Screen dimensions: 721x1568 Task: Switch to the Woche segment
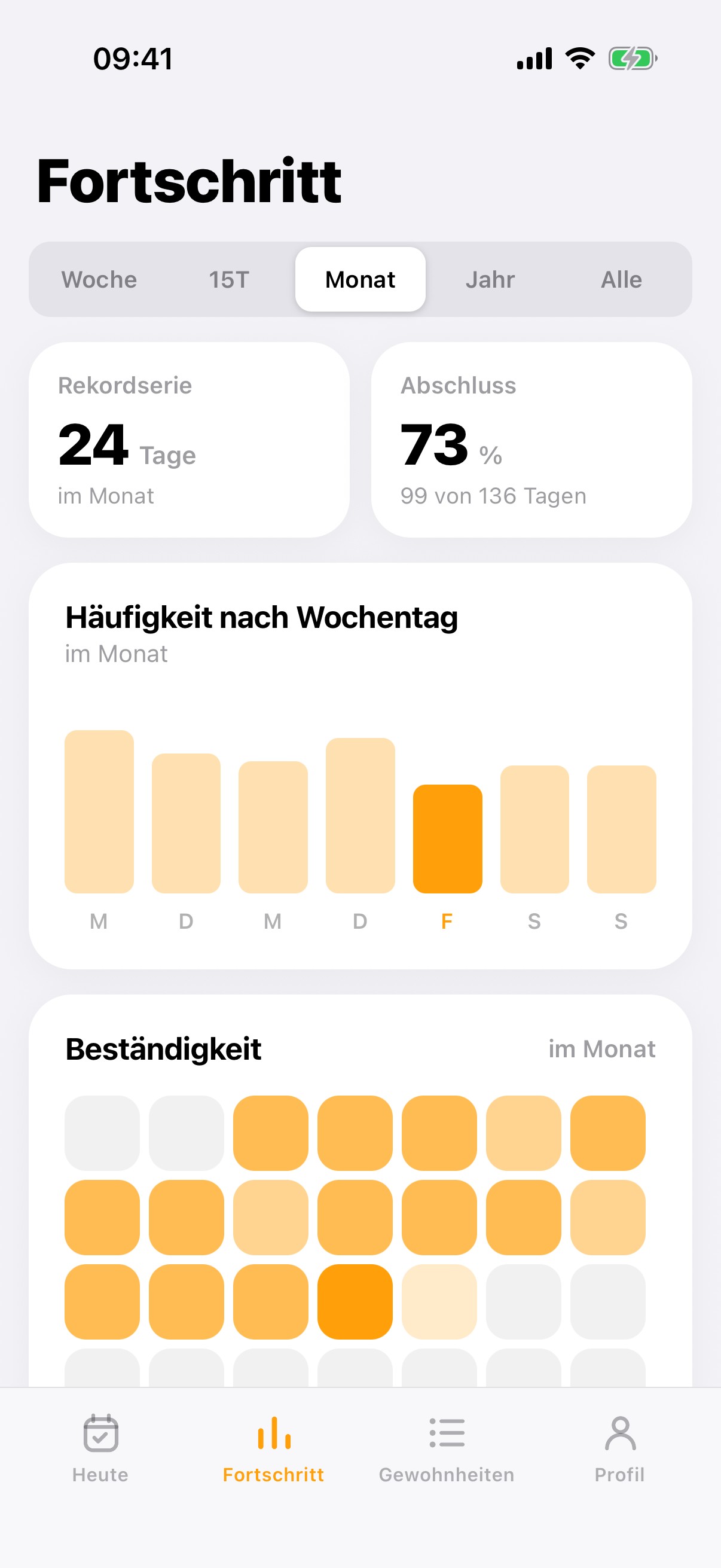pyautogui.click(x=99, y=279)
